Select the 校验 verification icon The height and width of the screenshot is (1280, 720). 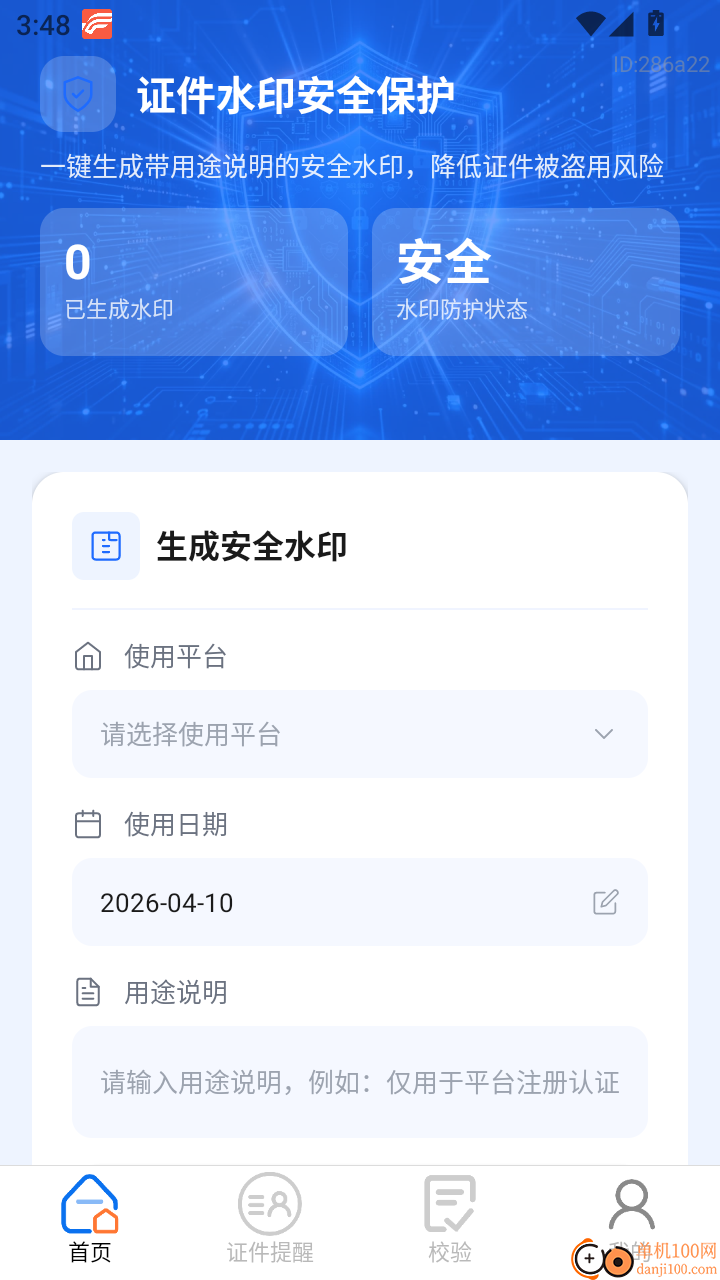tap(450, 1203)
